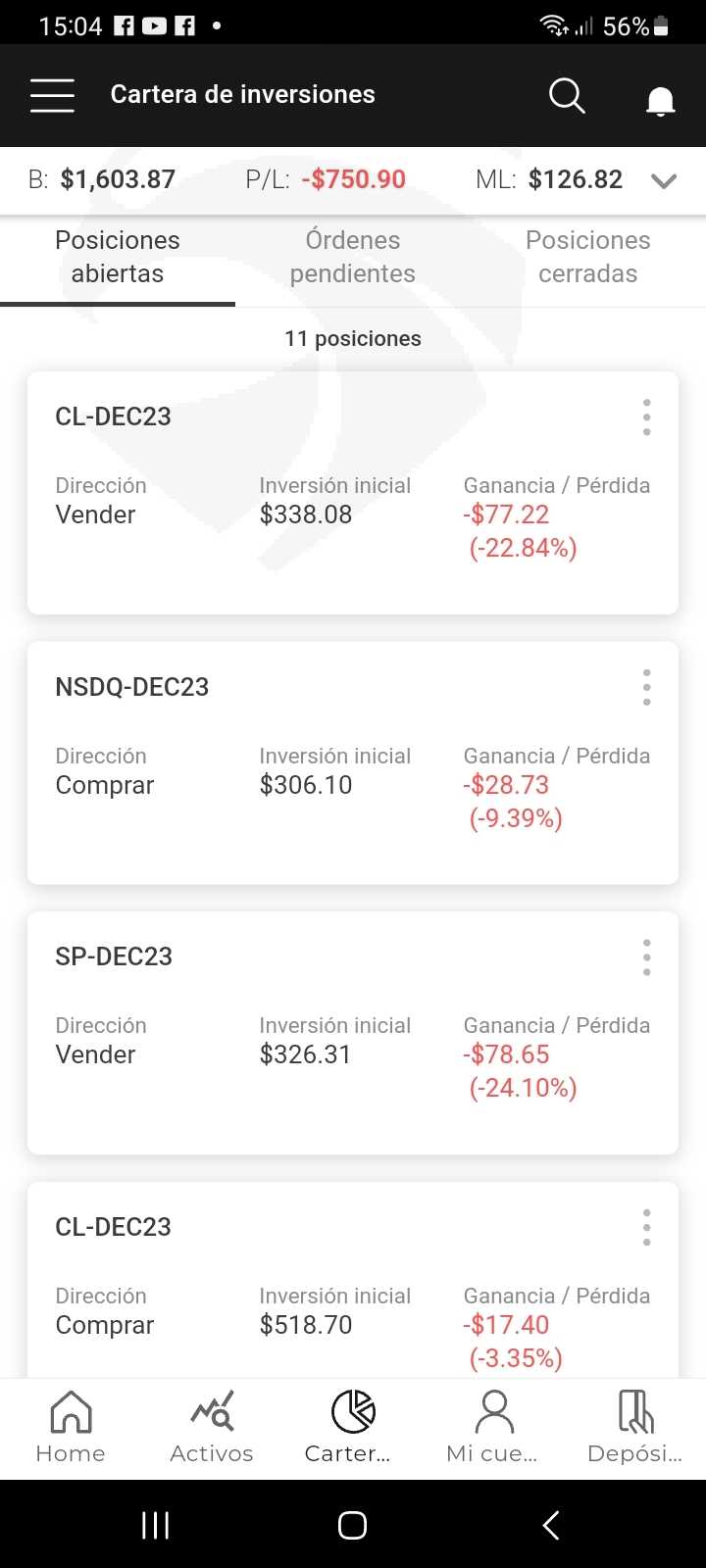Viewport: 706px width, 1568px height.
Task: Go to Home in bottom navigation
Action: coord(71,1428)
